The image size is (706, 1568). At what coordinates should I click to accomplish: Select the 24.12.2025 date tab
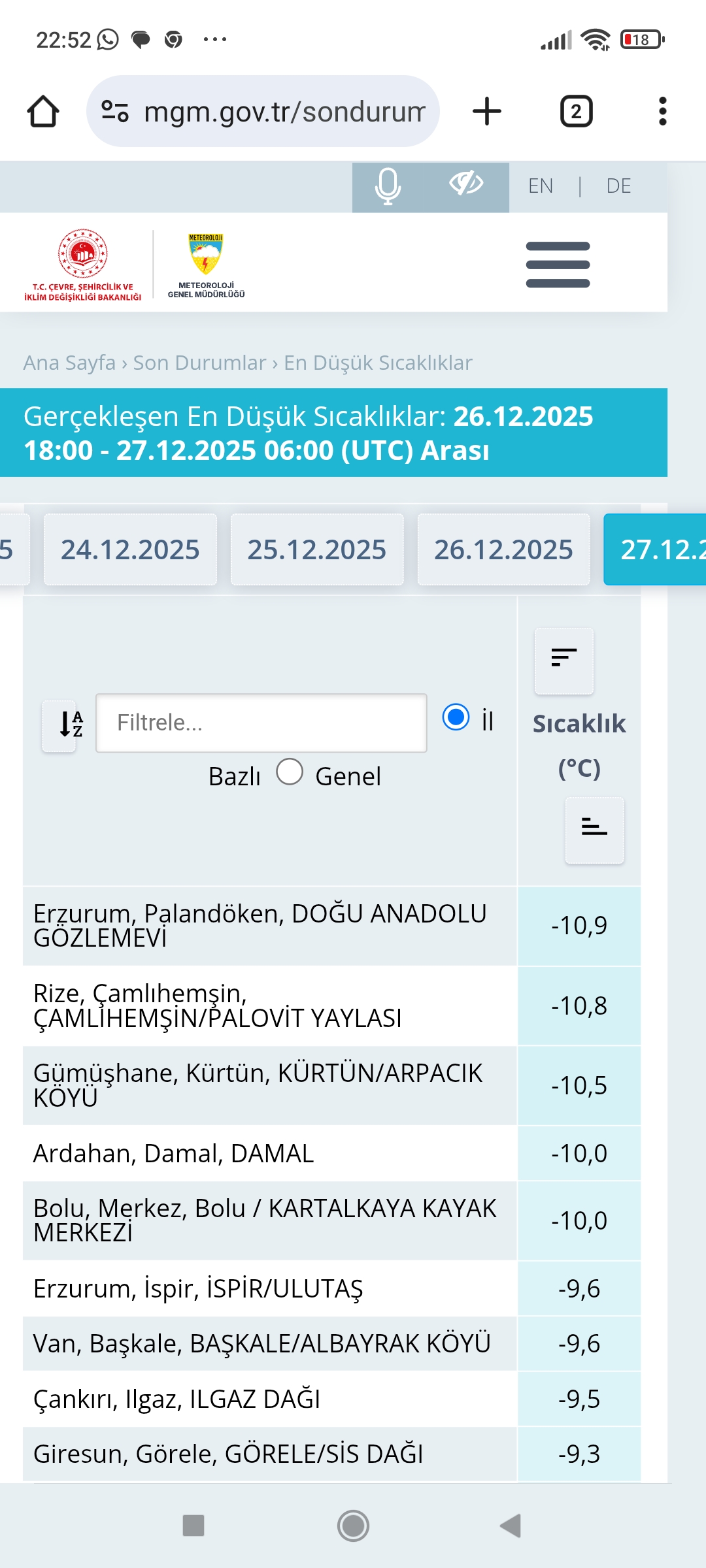click(130, 549)
